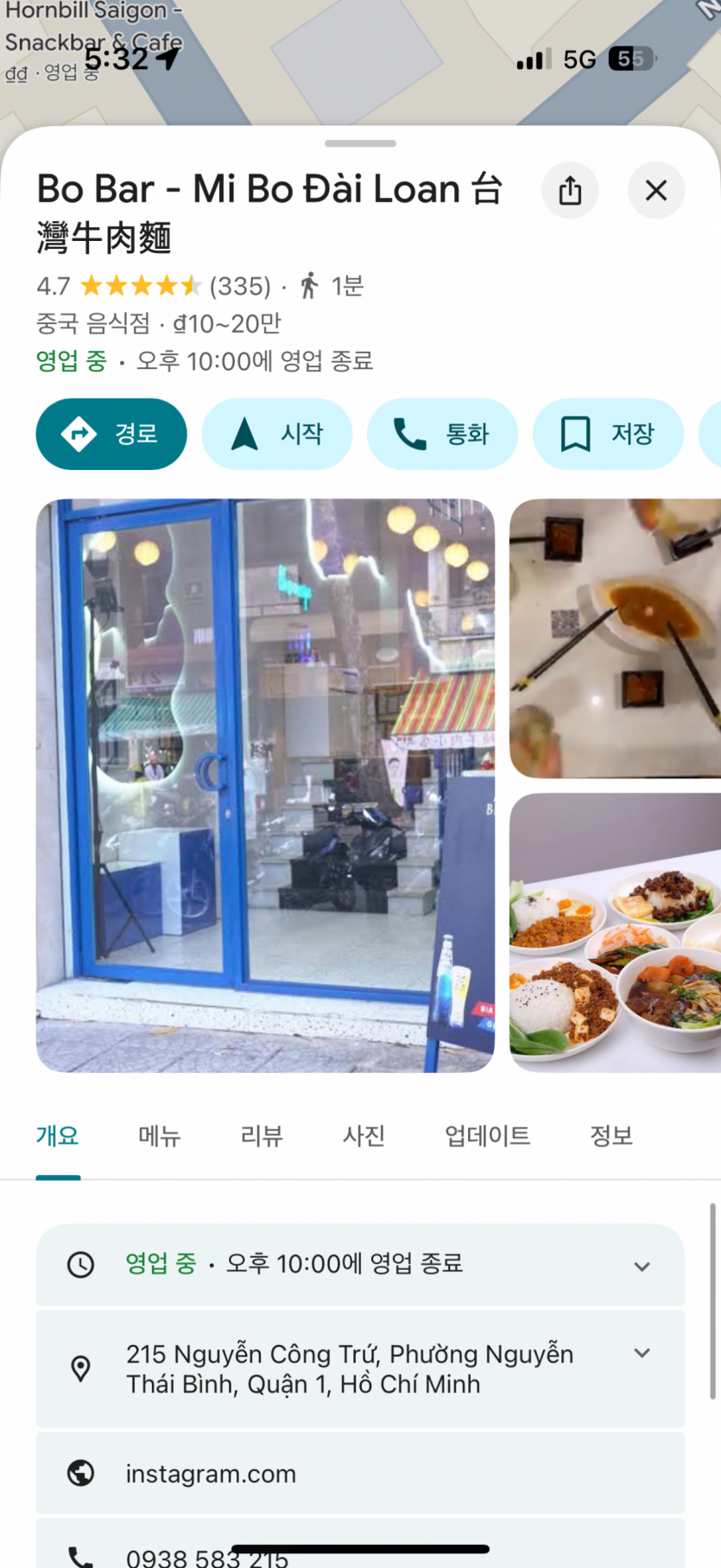This screenshot has width=721, height=1568.
Task: Share Bo Bar place details
Action: click(x=570, y=190)
